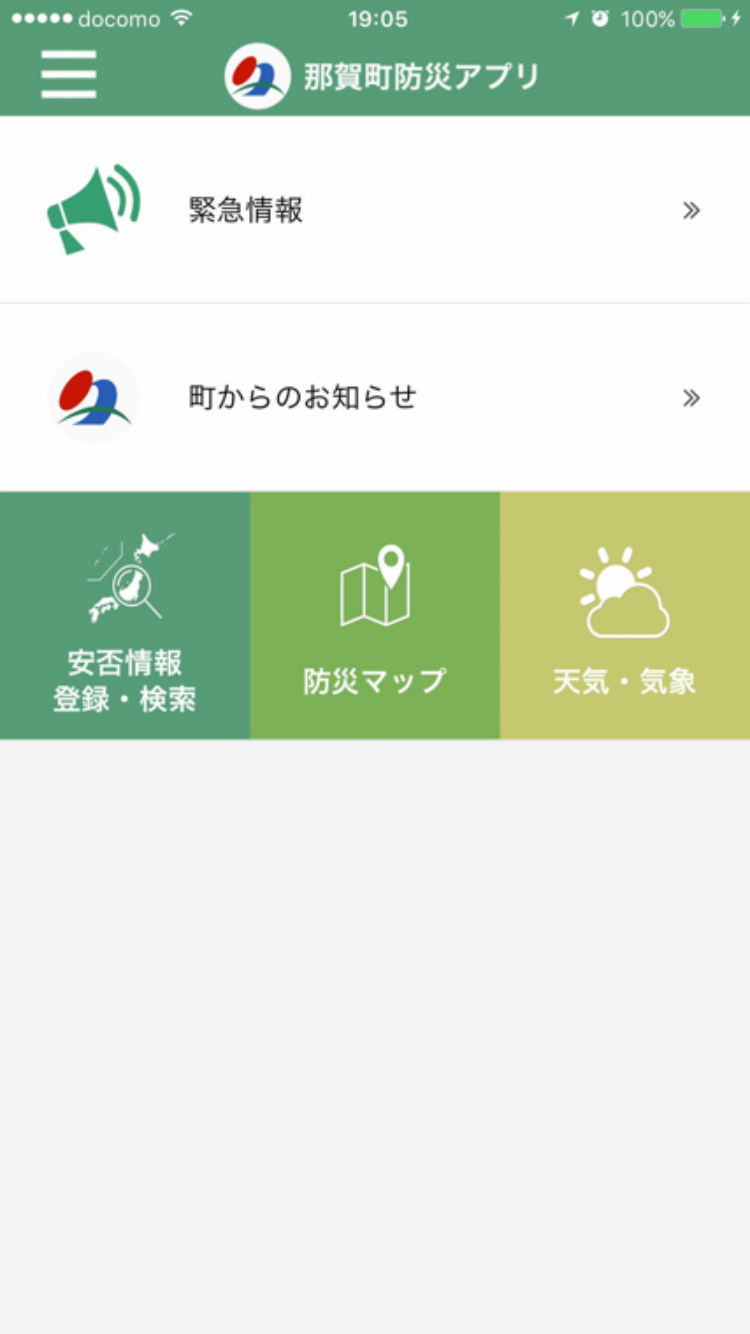Open the 緊急情報 emergency information row
The width and height of the screenshot is (750, 1334).
[375, 210]
